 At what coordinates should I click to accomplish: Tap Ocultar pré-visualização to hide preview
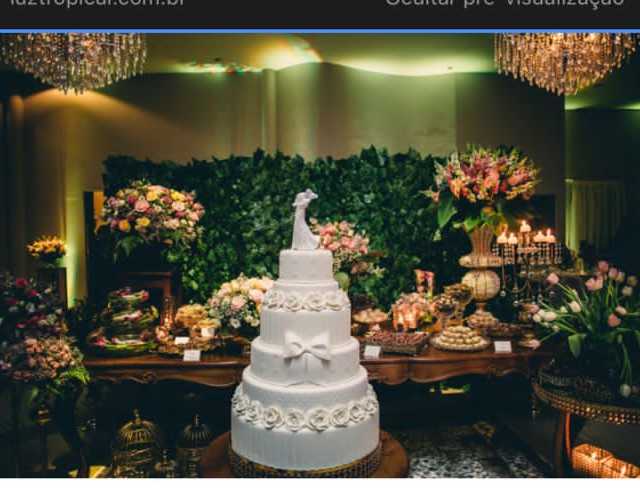tap(504, 4)
